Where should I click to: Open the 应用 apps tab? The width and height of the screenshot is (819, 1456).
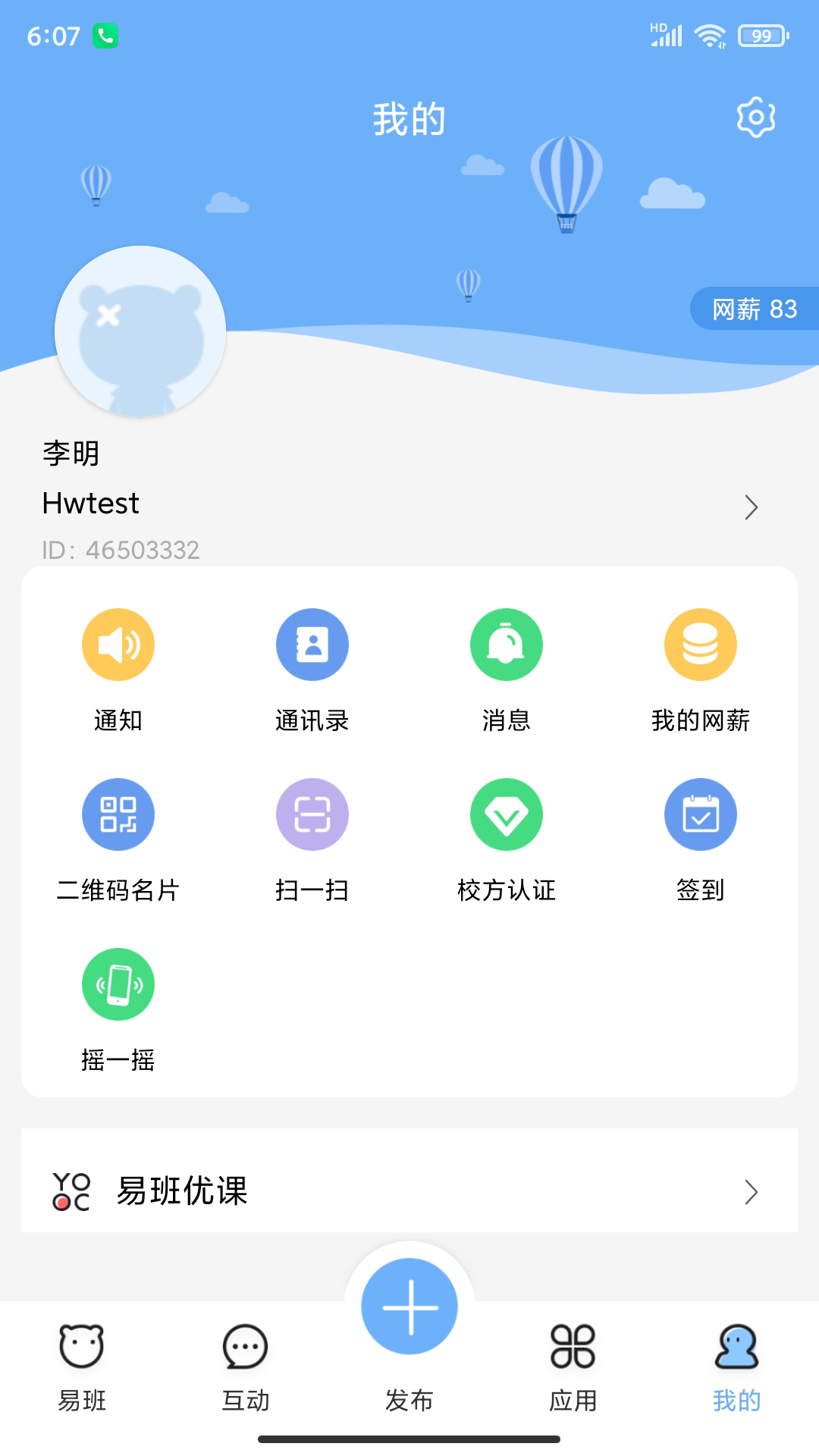click(x=573, y=1365)
